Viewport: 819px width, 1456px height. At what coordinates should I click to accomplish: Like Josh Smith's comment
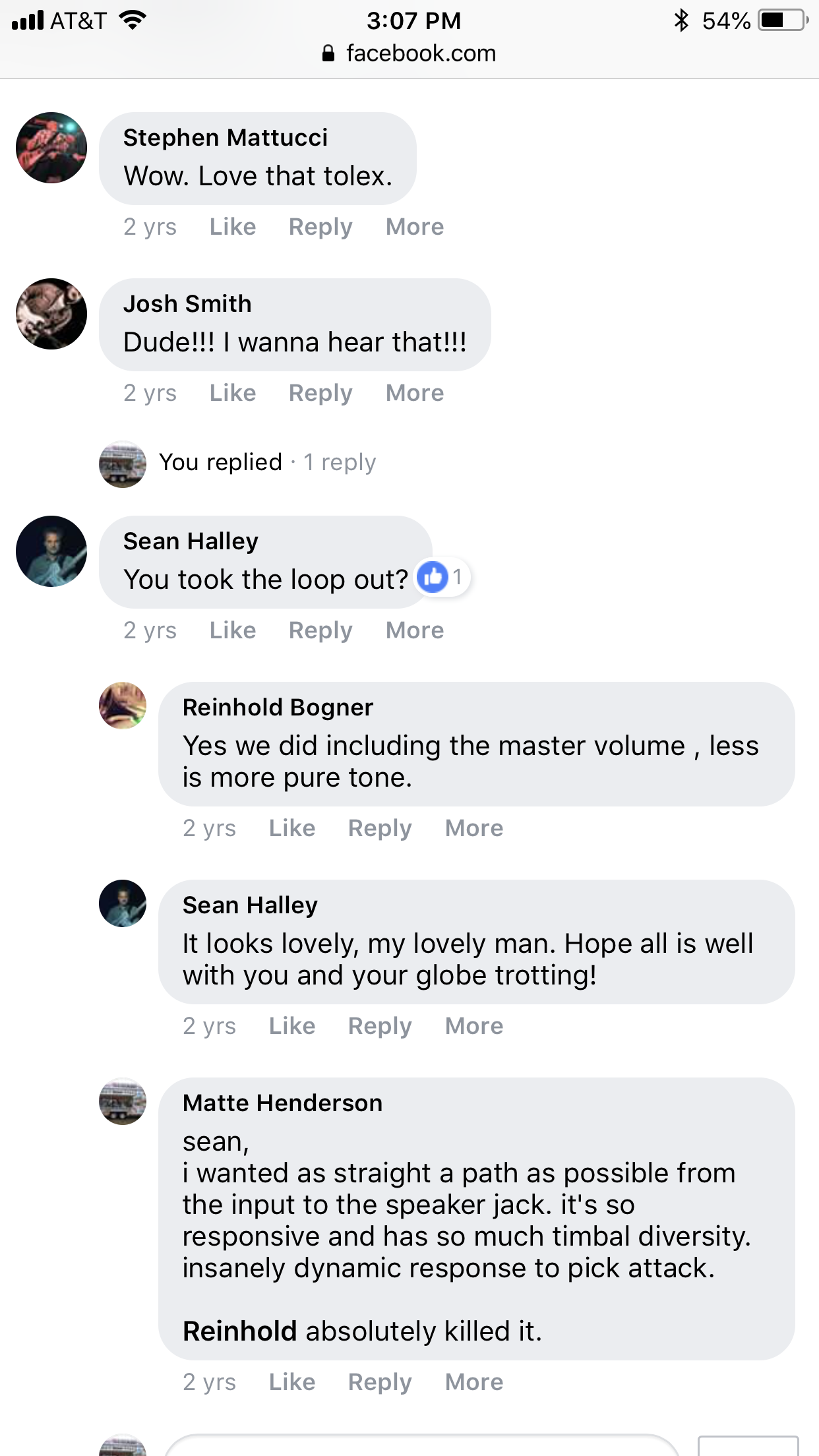232,393
